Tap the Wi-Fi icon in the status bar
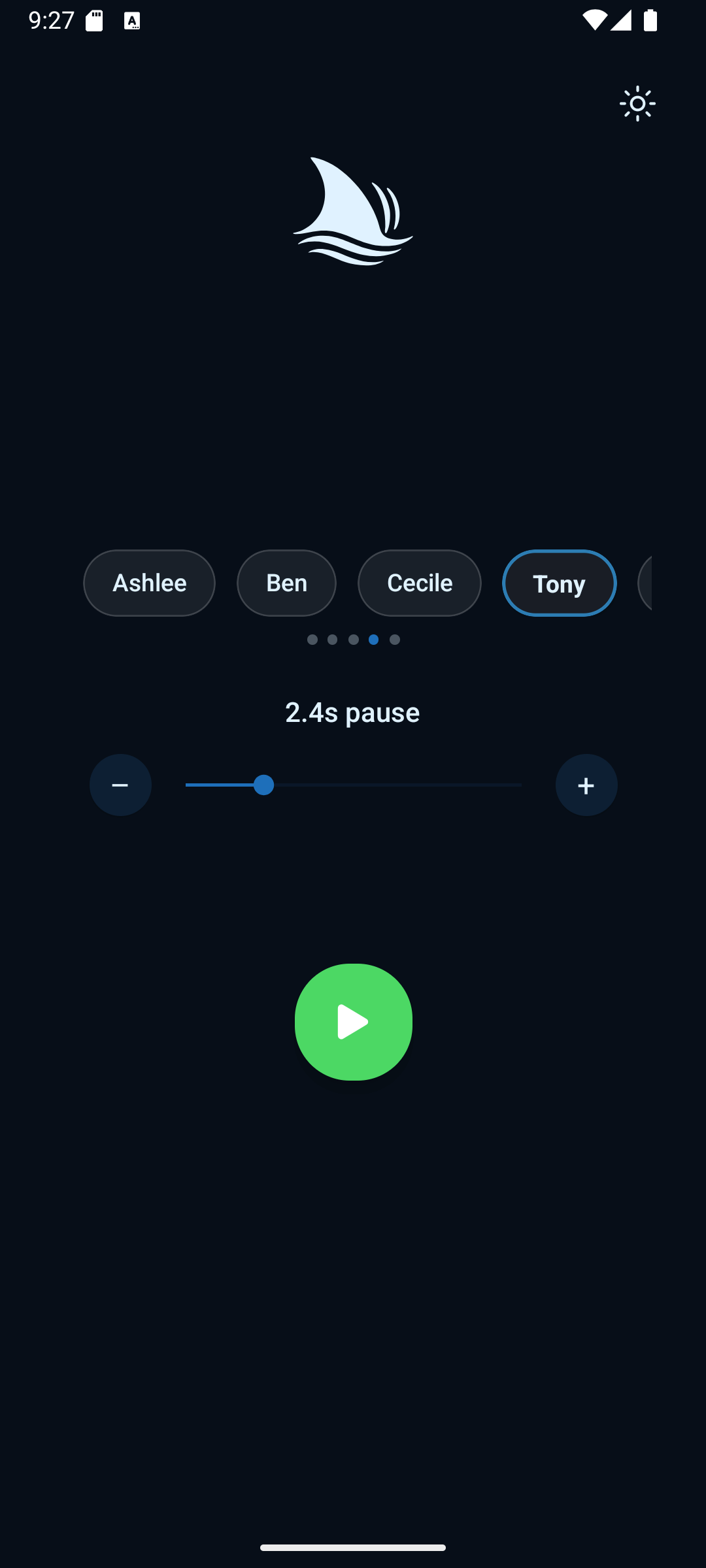Screen dimensions: 706x1568 (x=594, y=20)
